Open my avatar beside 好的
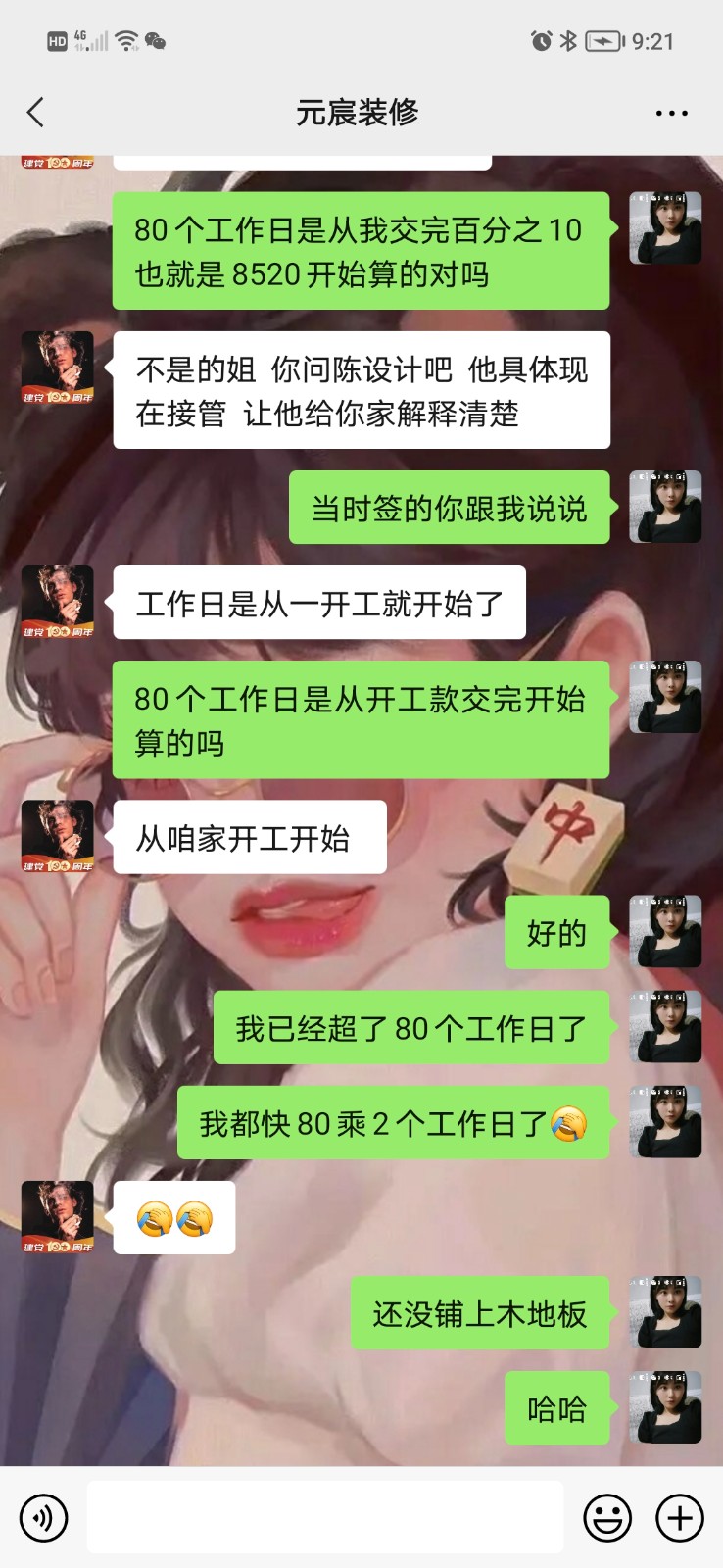This screenshot has height=1568, width=723. (665, 932)
